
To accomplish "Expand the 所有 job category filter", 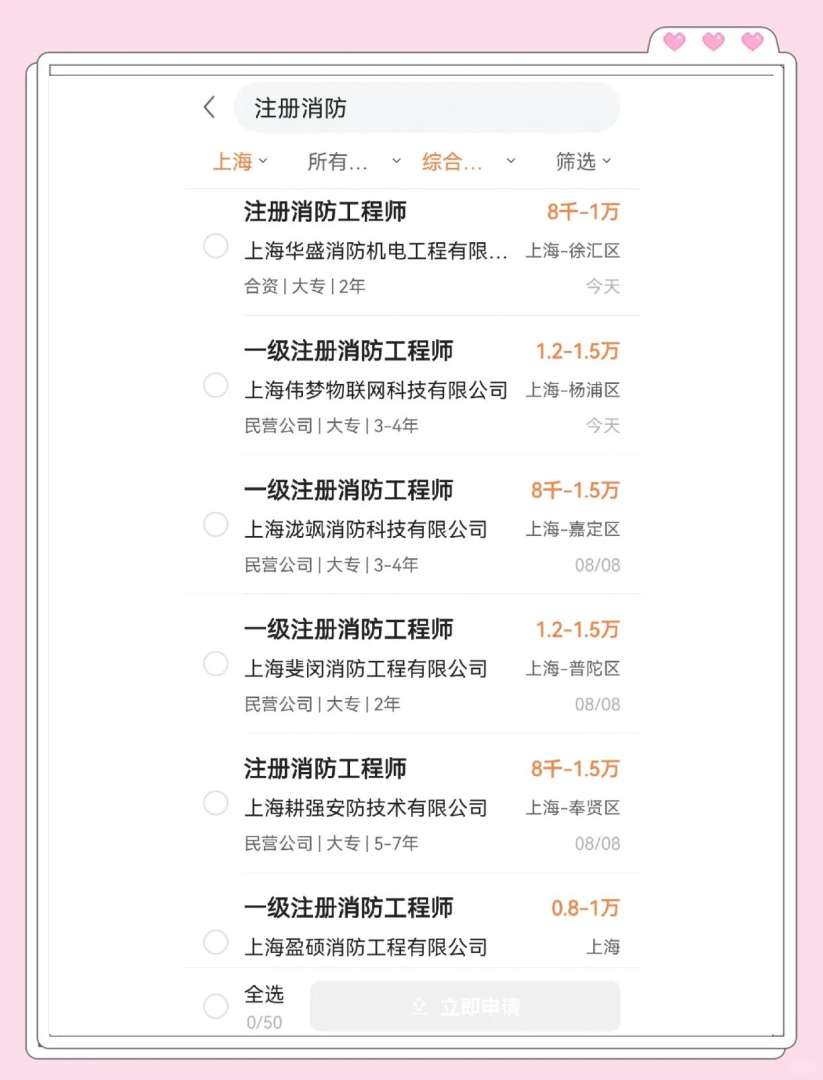I will [x=341, y=161].
